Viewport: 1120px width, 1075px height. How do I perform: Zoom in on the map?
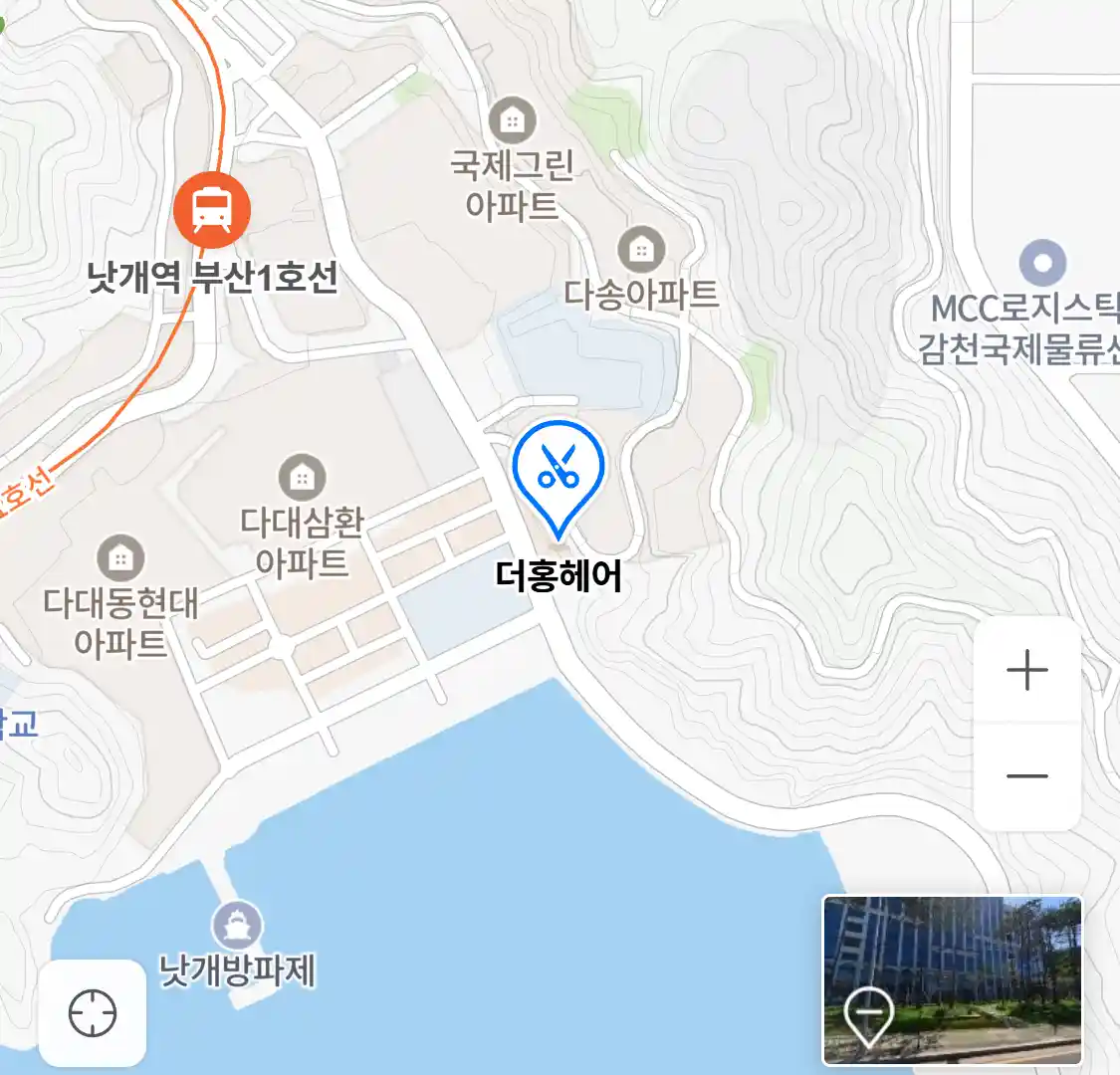point(1026,671)
